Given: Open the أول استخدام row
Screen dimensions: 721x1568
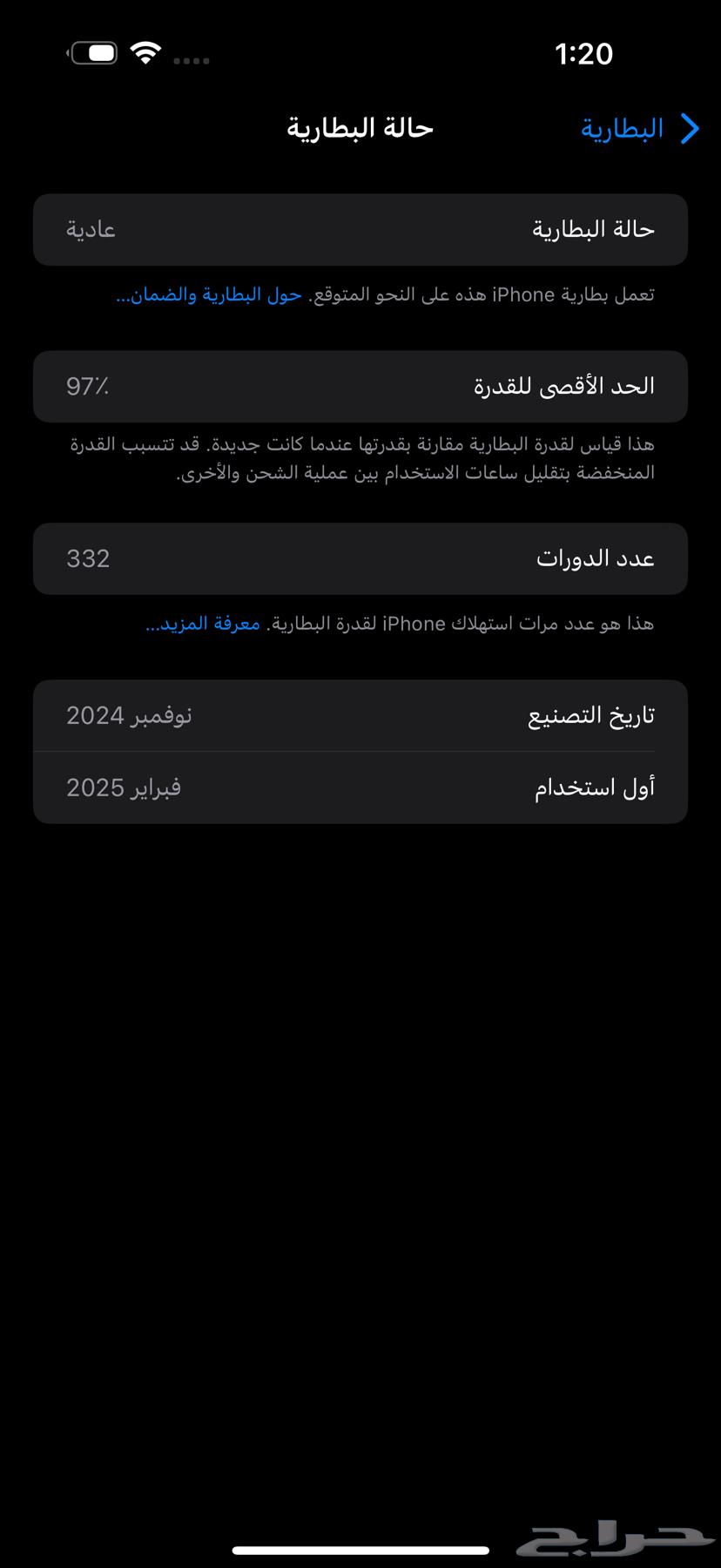Looking at the screenshot, I should coord(360,787).
